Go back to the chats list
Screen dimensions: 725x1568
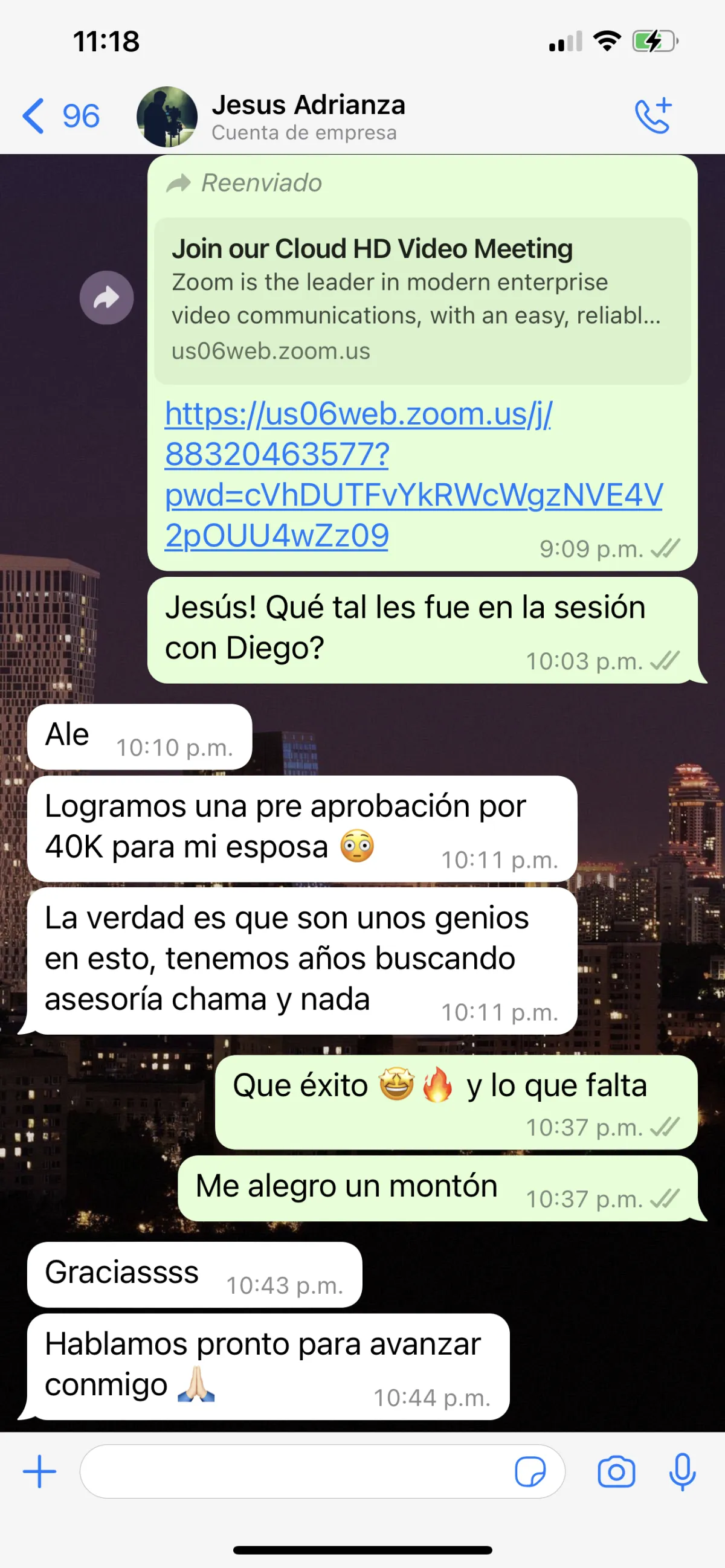click(59, 115)
